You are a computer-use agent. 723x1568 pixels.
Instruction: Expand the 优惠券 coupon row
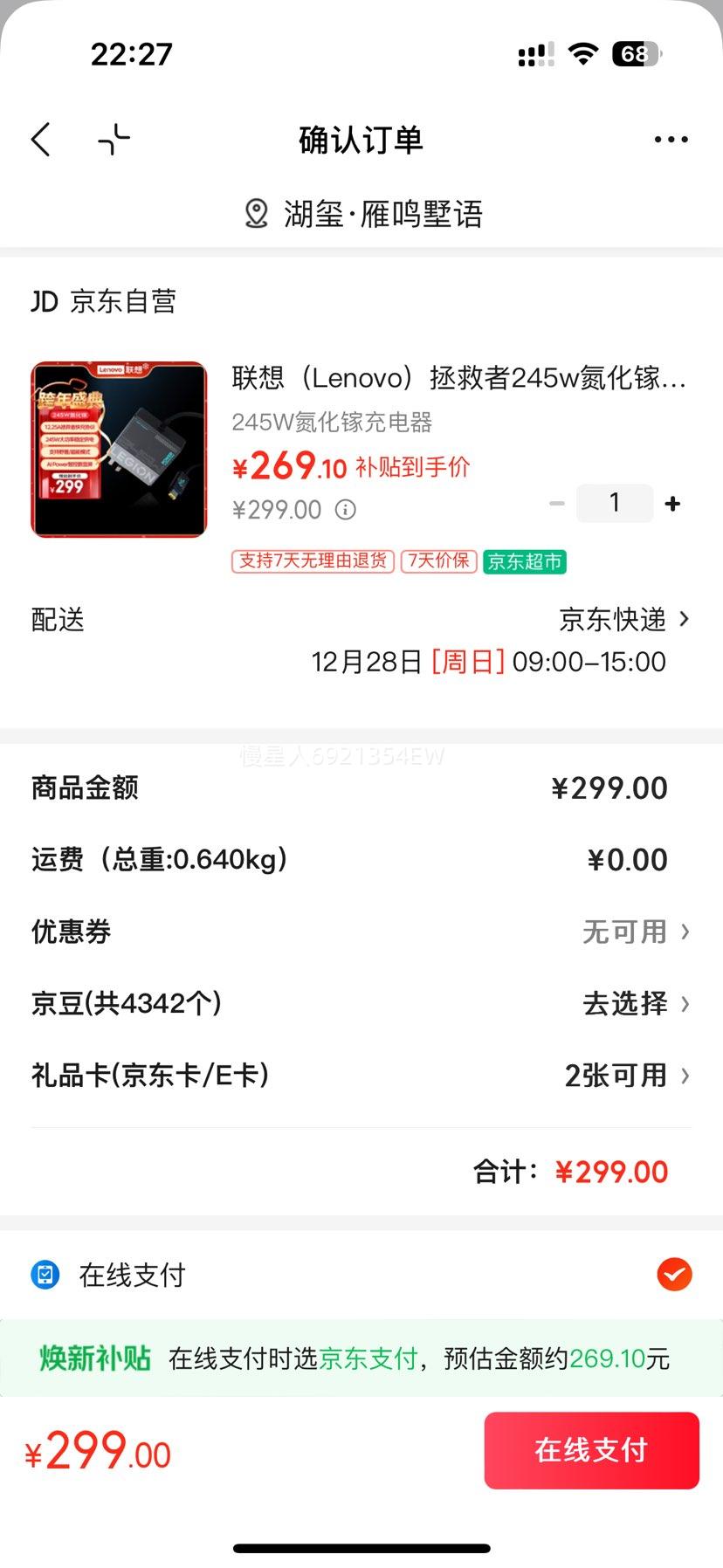(637, 932)
